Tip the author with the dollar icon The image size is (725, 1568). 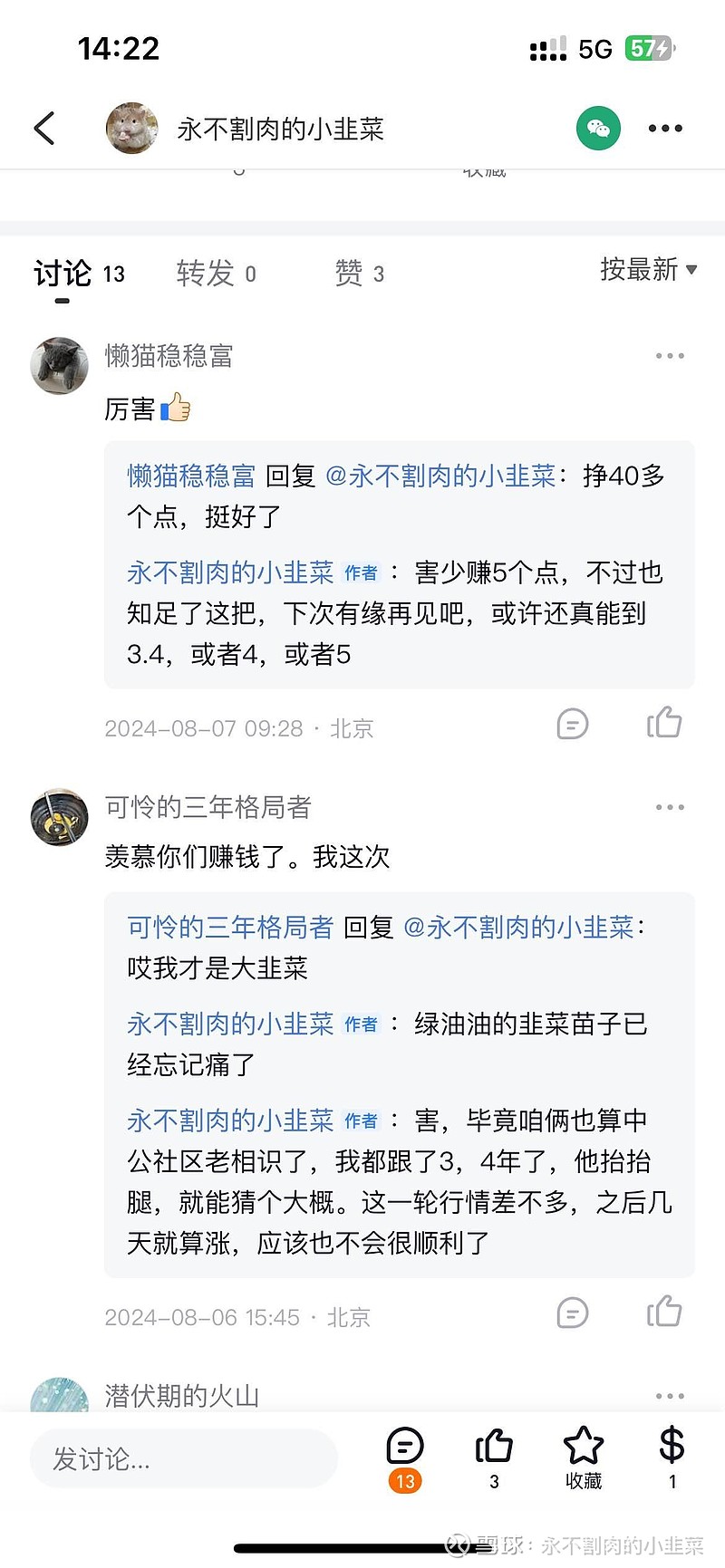click(x=672, y=1458)
